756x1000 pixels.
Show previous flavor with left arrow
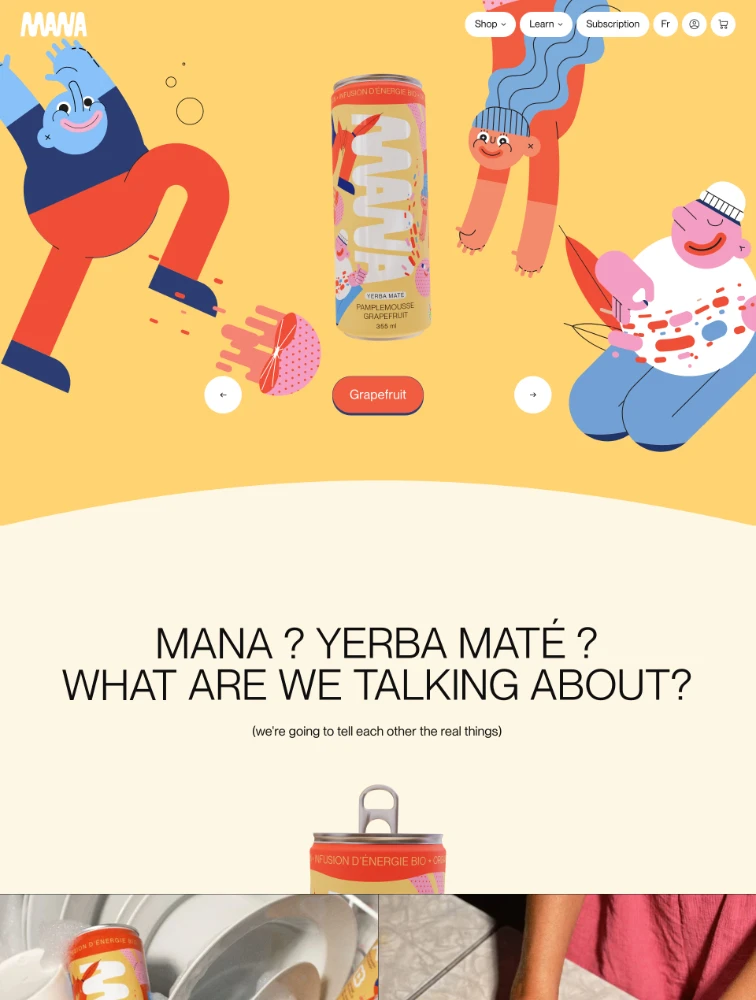click(x=223, y=395)
